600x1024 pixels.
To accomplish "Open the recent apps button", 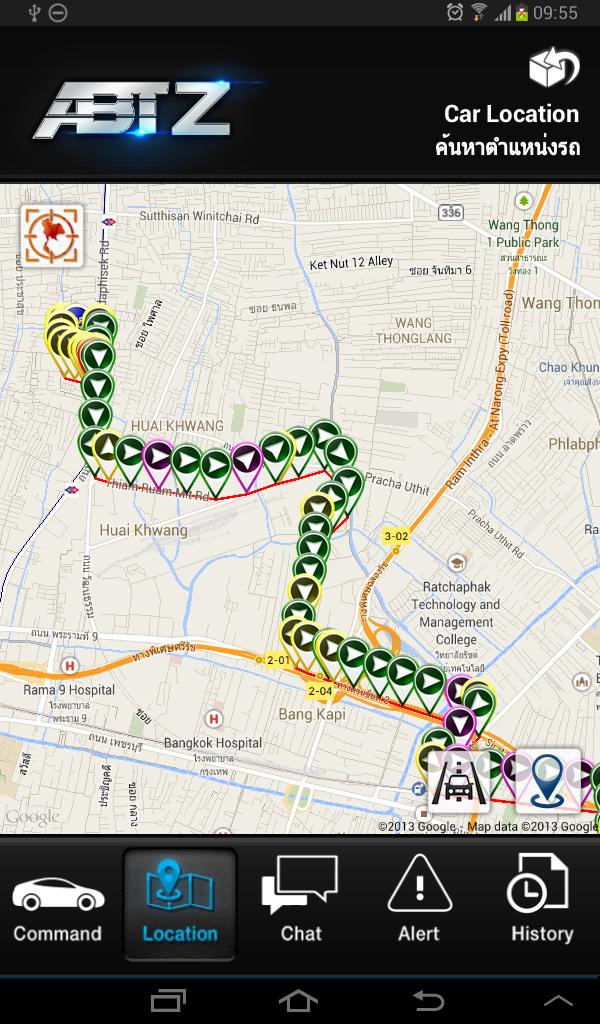I will pos(168,1000).
